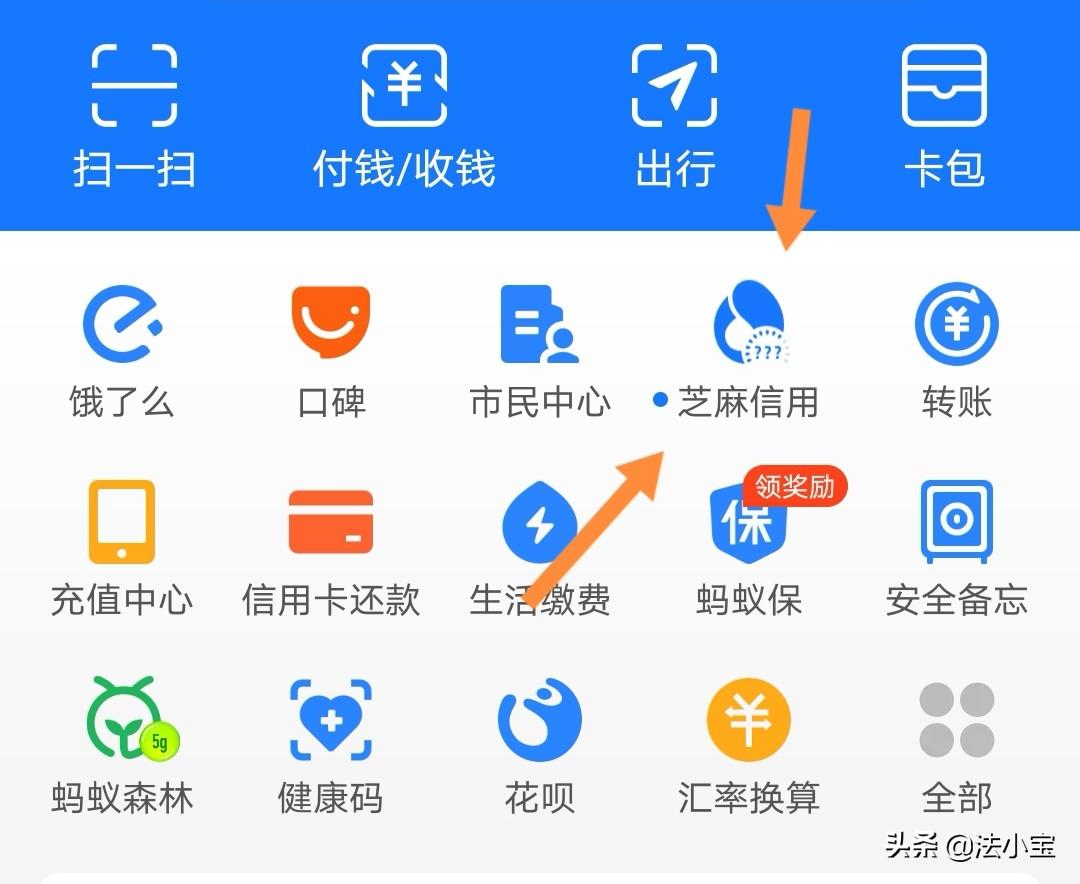1080x884 pixels.
Task: Open the 出行 travel section
Action: coord(675,110)
